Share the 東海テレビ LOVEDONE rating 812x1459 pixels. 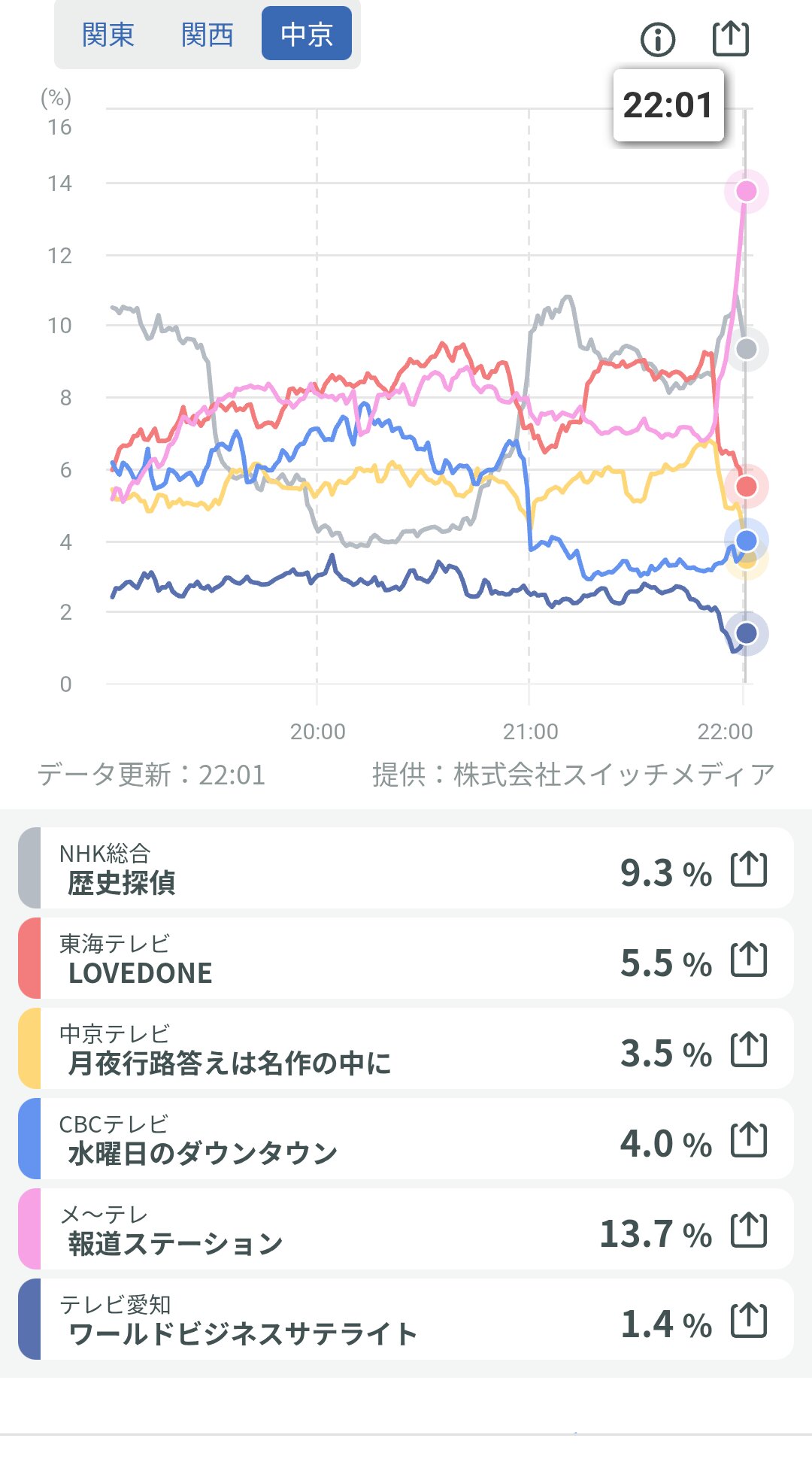pos(749,960)
